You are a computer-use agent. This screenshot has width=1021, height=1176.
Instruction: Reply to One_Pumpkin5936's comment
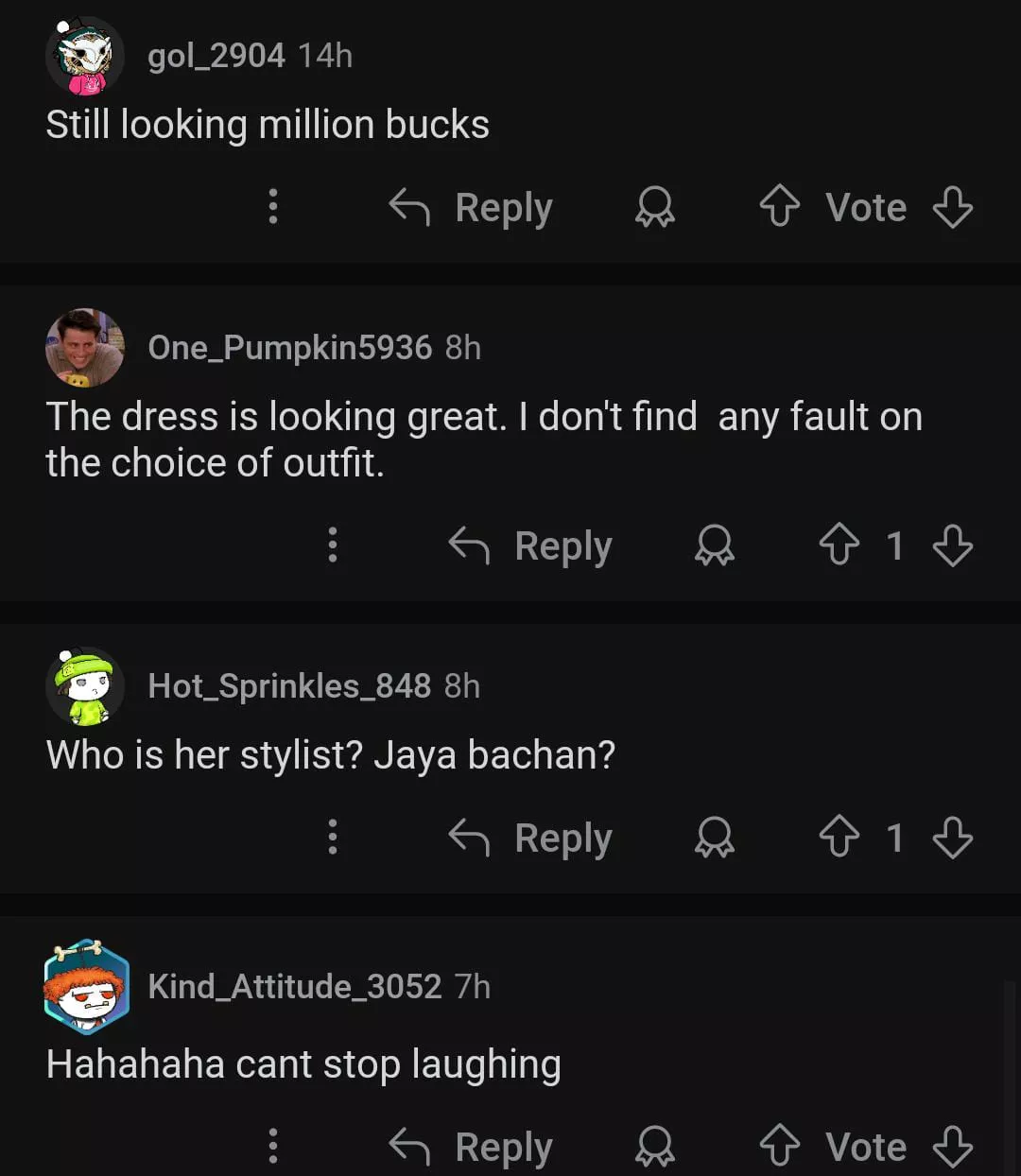tap(531, 545)
